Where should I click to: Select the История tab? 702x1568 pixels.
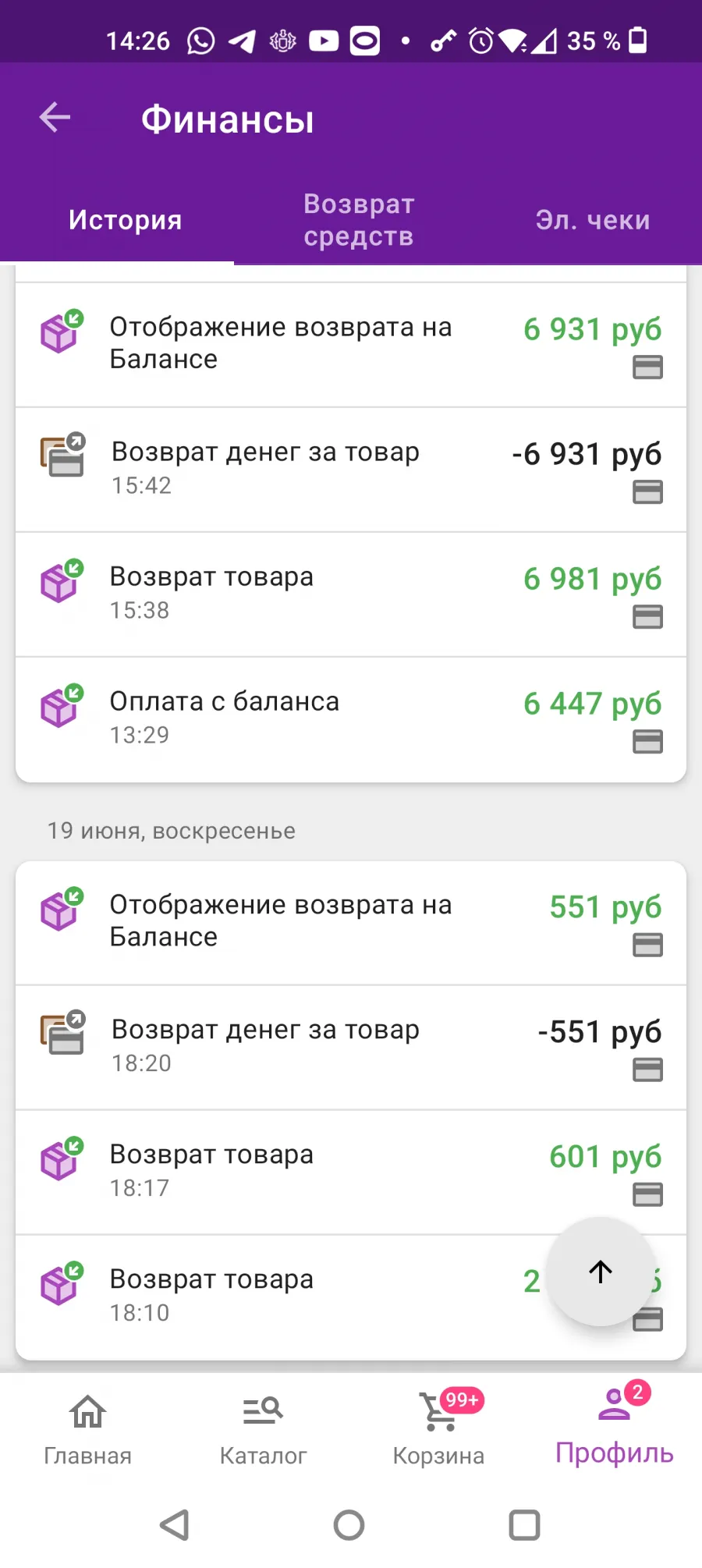click(x=125, y=220)
